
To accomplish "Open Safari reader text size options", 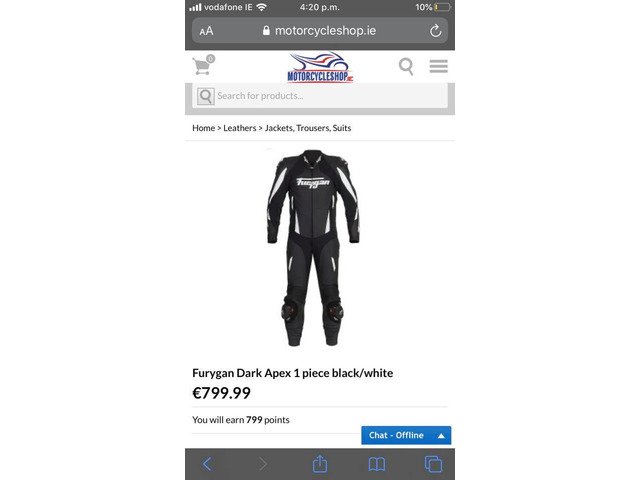I will pos(206,31).
